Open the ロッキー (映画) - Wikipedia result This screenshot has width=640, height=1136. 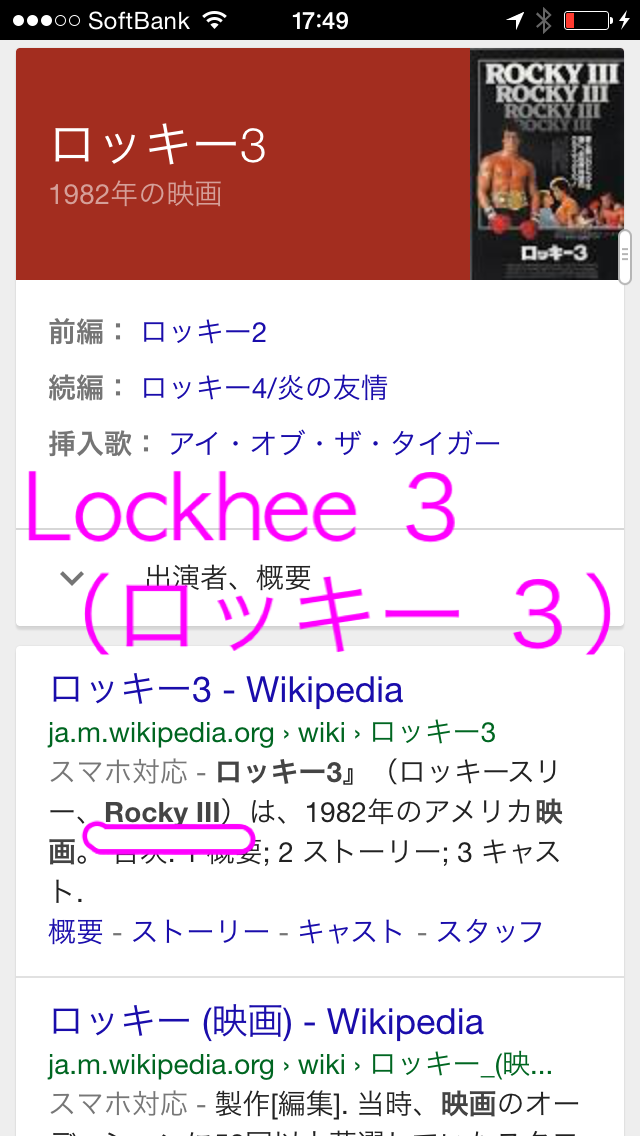tap(266, 1022)
